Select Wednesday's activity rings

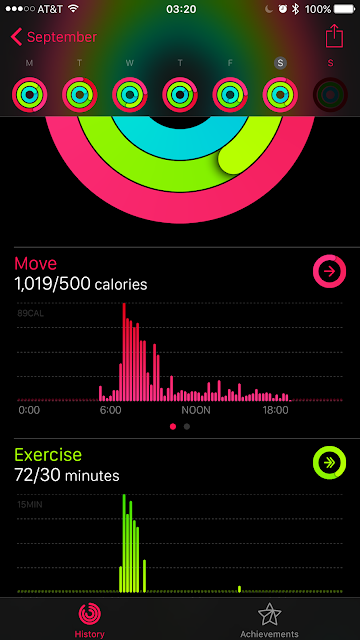point(130,95)
